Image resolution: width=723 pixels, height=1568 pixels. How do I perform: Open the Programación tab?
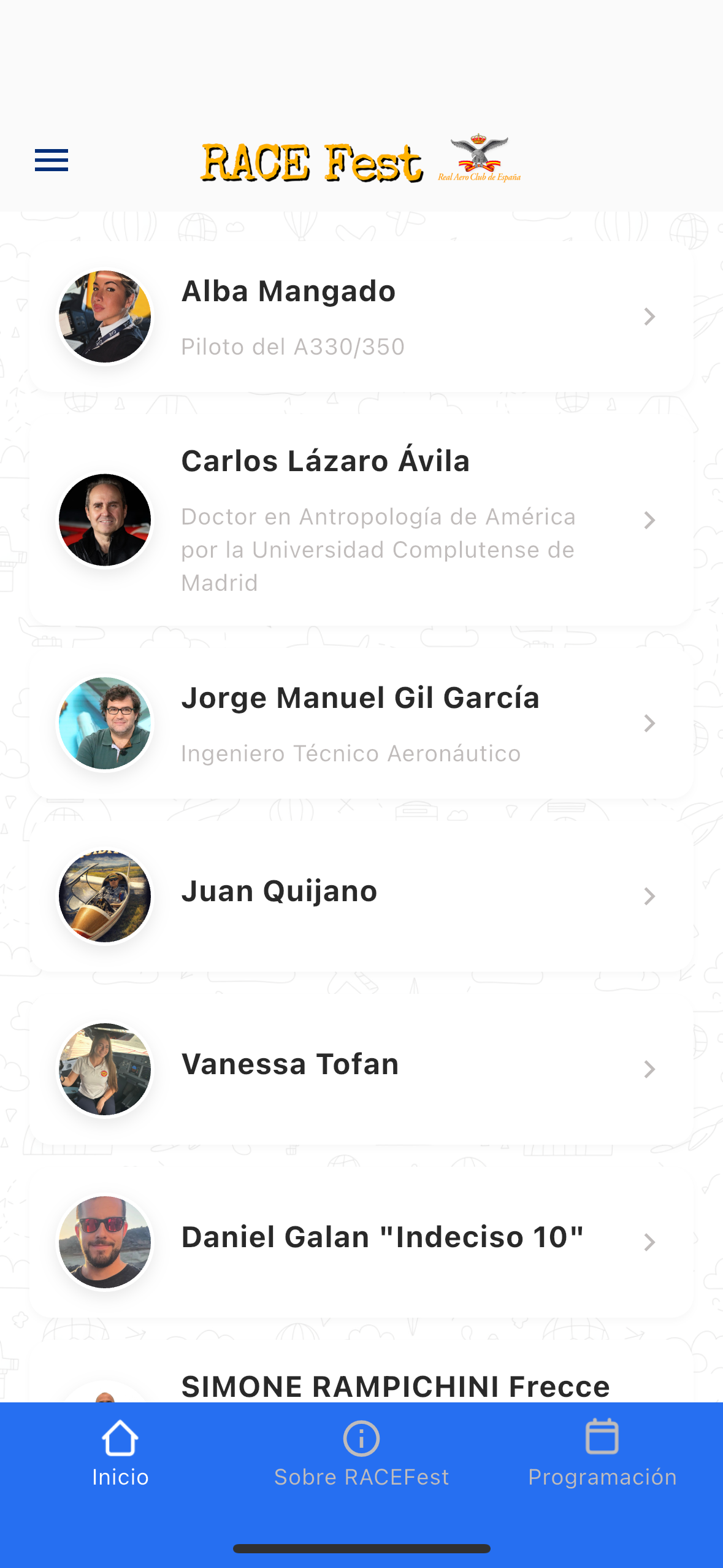tap(602, 1453)
